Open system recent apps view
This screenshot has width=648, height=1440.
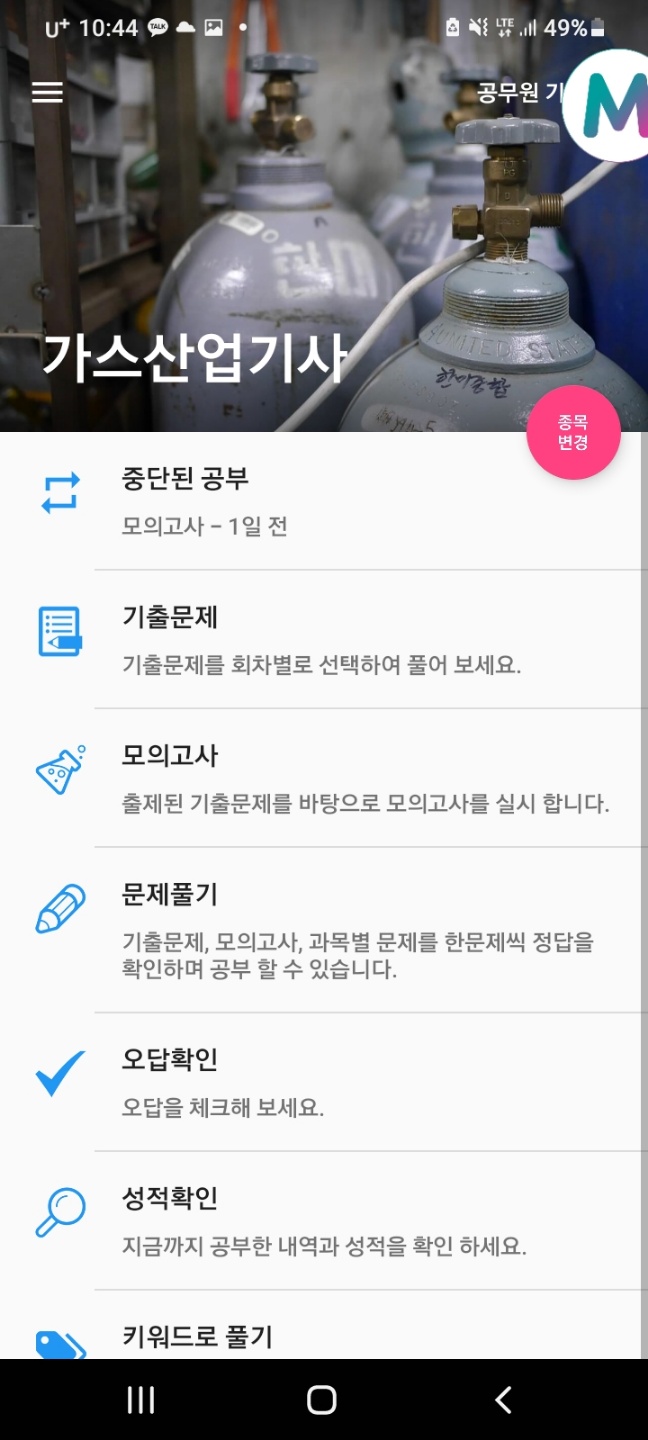(141, 1400)
